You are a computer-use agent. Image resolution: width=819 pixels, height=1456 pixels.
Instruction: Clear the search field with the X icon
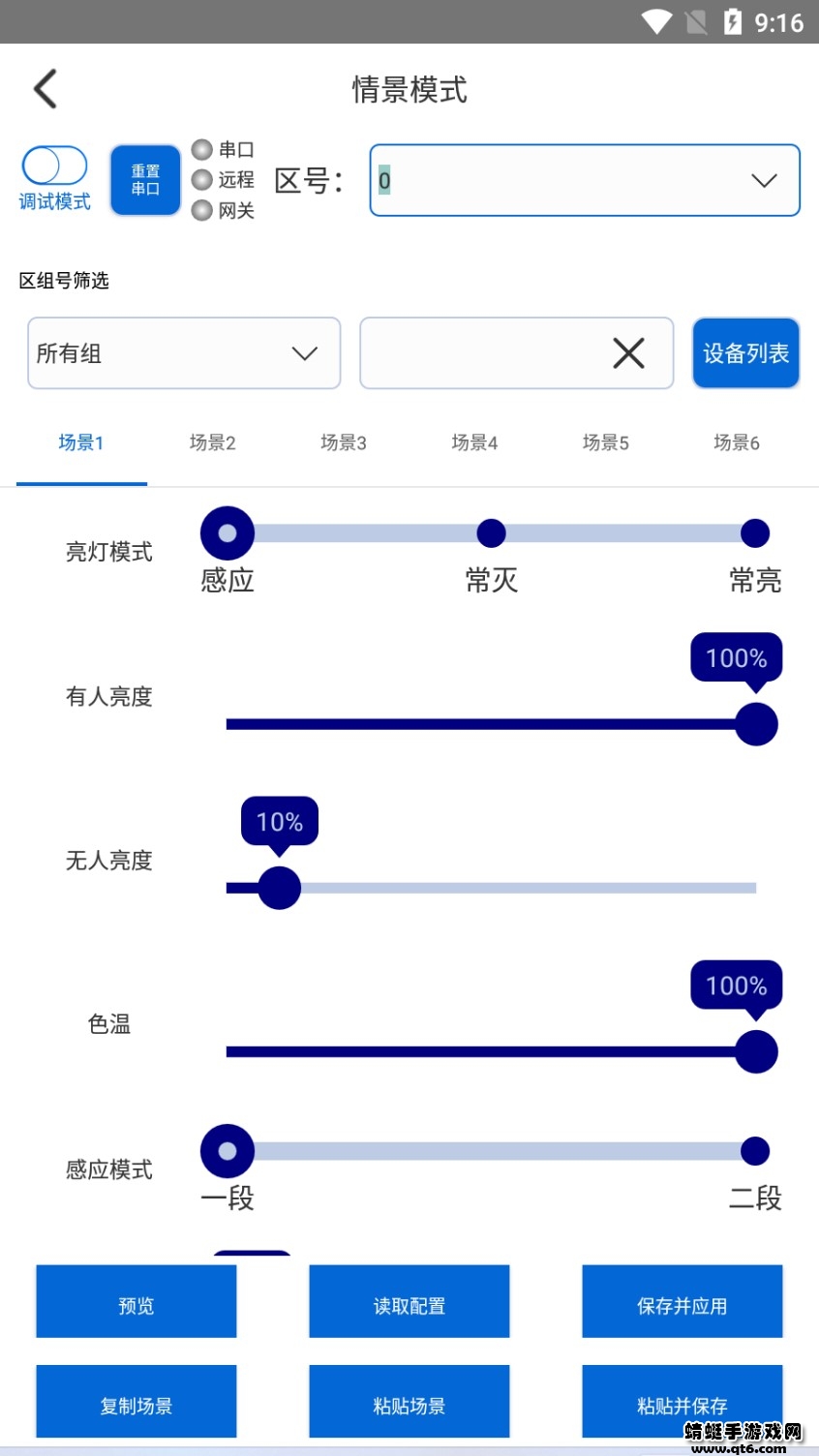[x=629, y=352]
